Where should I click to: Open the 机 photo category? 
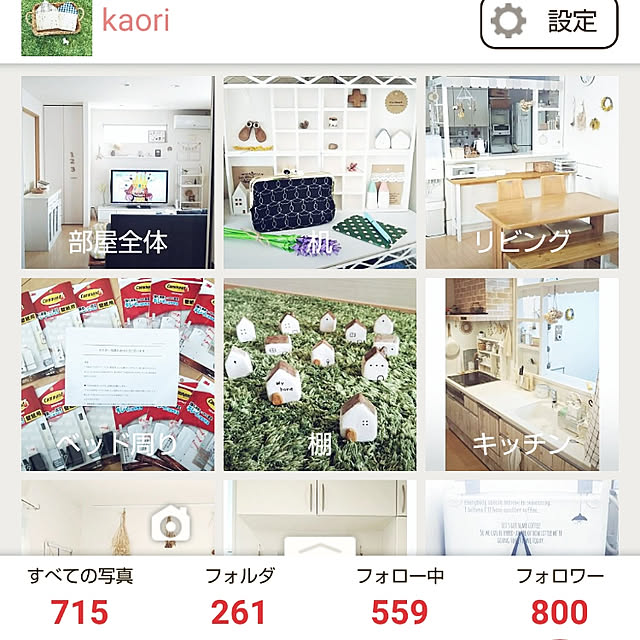[319, 172]
